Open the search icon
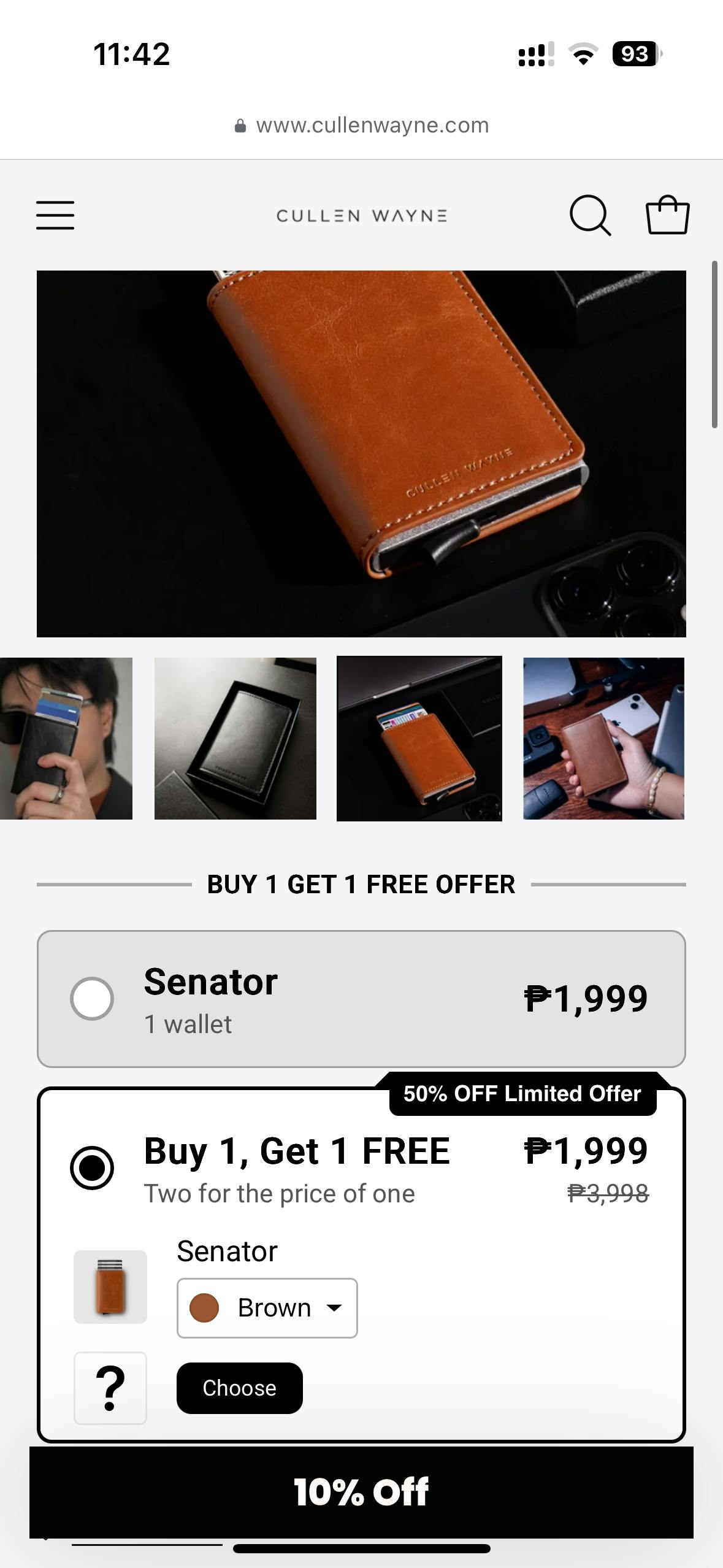 coord(590,215)
